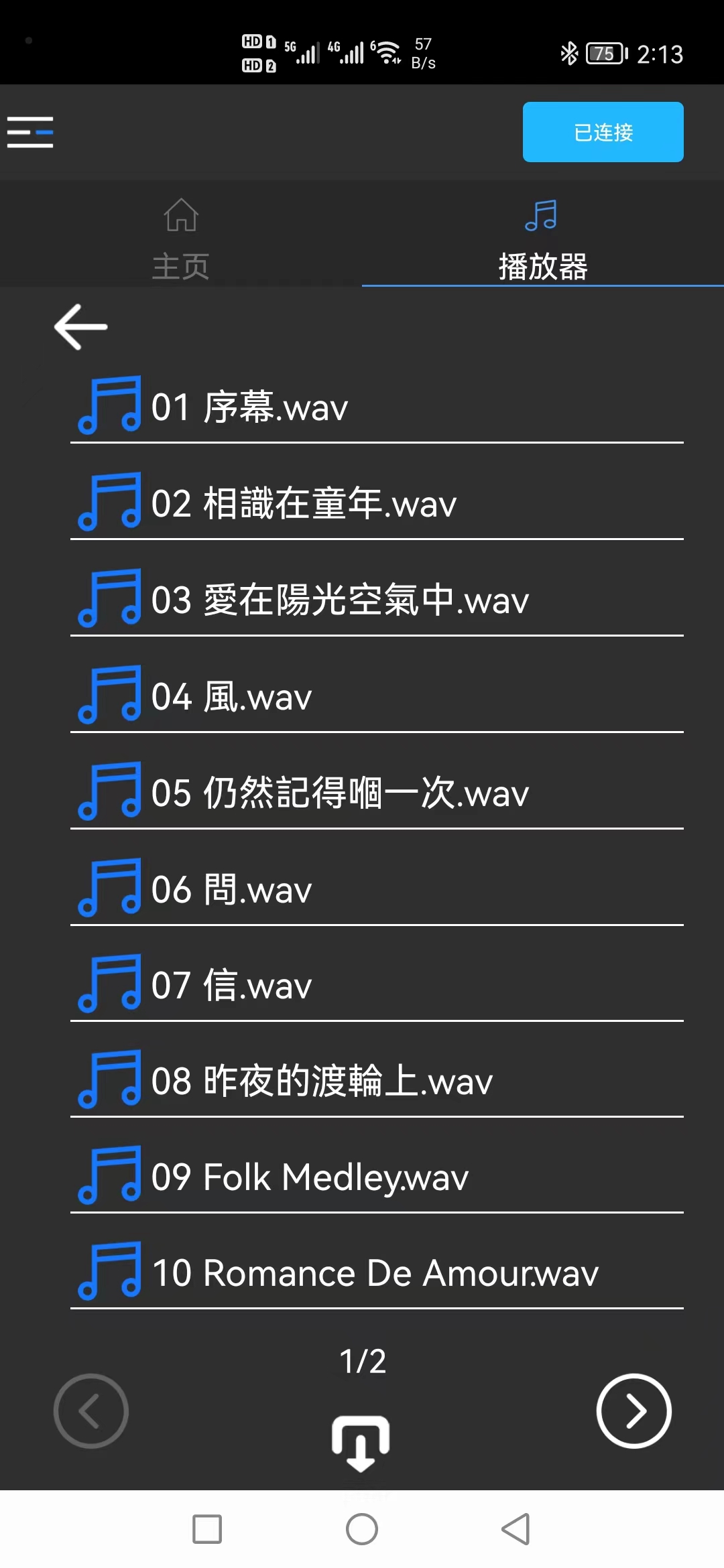Play 01 序幕.wav

(x=377, y=406)
